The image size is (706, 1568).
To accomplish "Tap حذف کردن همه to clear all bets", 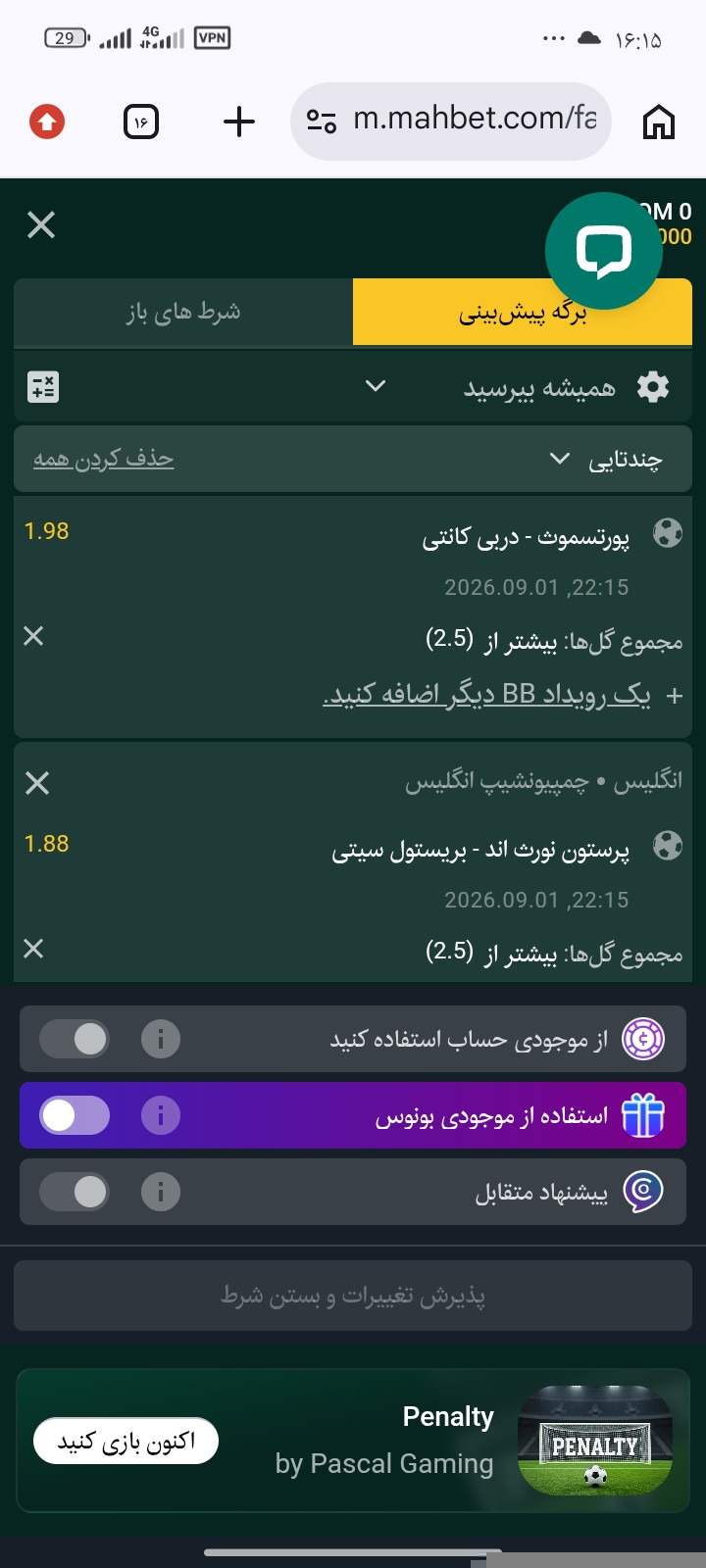I will [x=104, y=459].
